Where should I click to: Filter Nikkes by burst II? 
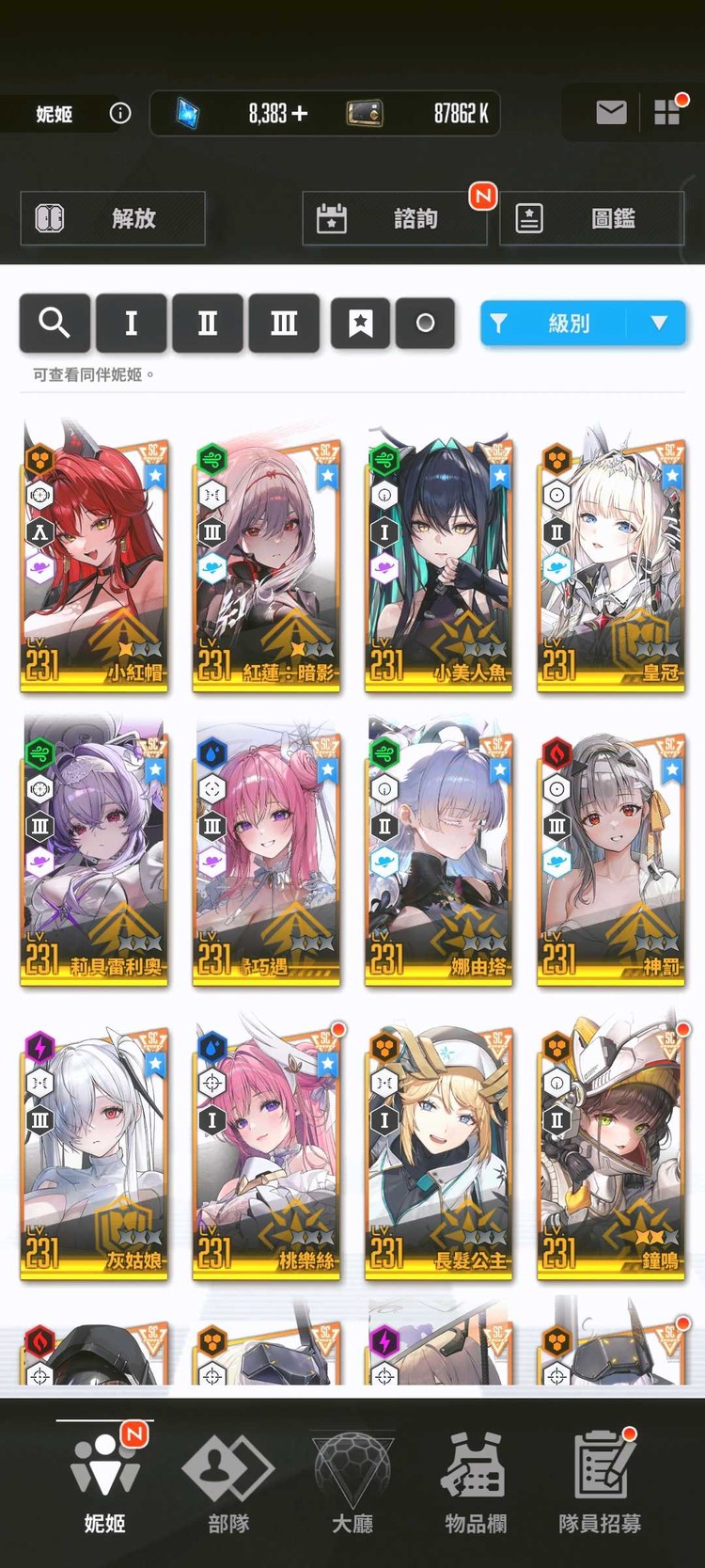(x=208, y=324)
